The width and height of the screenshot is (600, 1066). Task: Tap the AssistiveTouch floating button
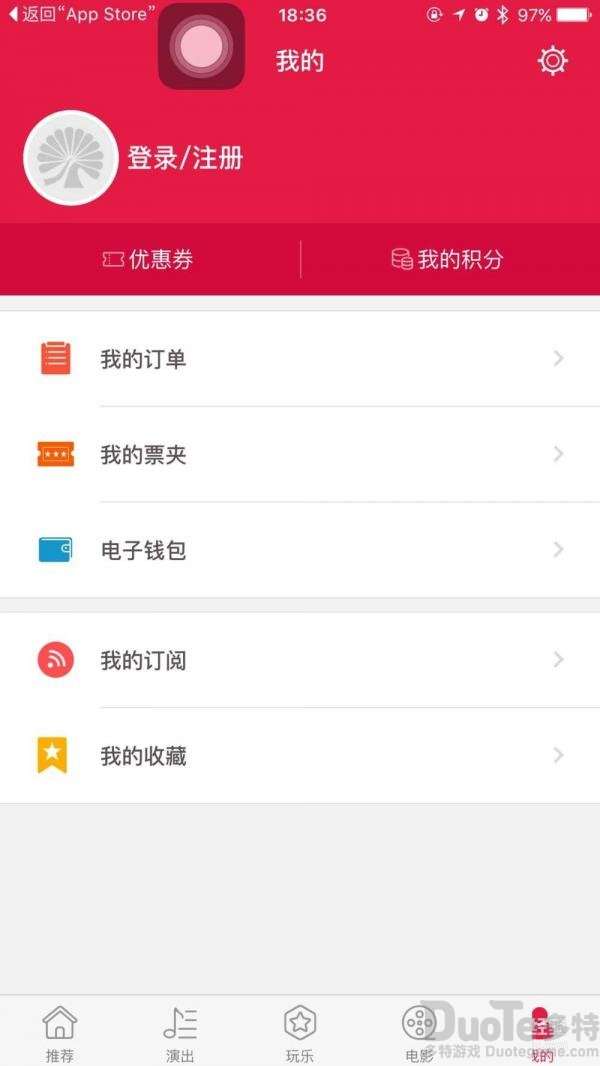coord(201,46)
